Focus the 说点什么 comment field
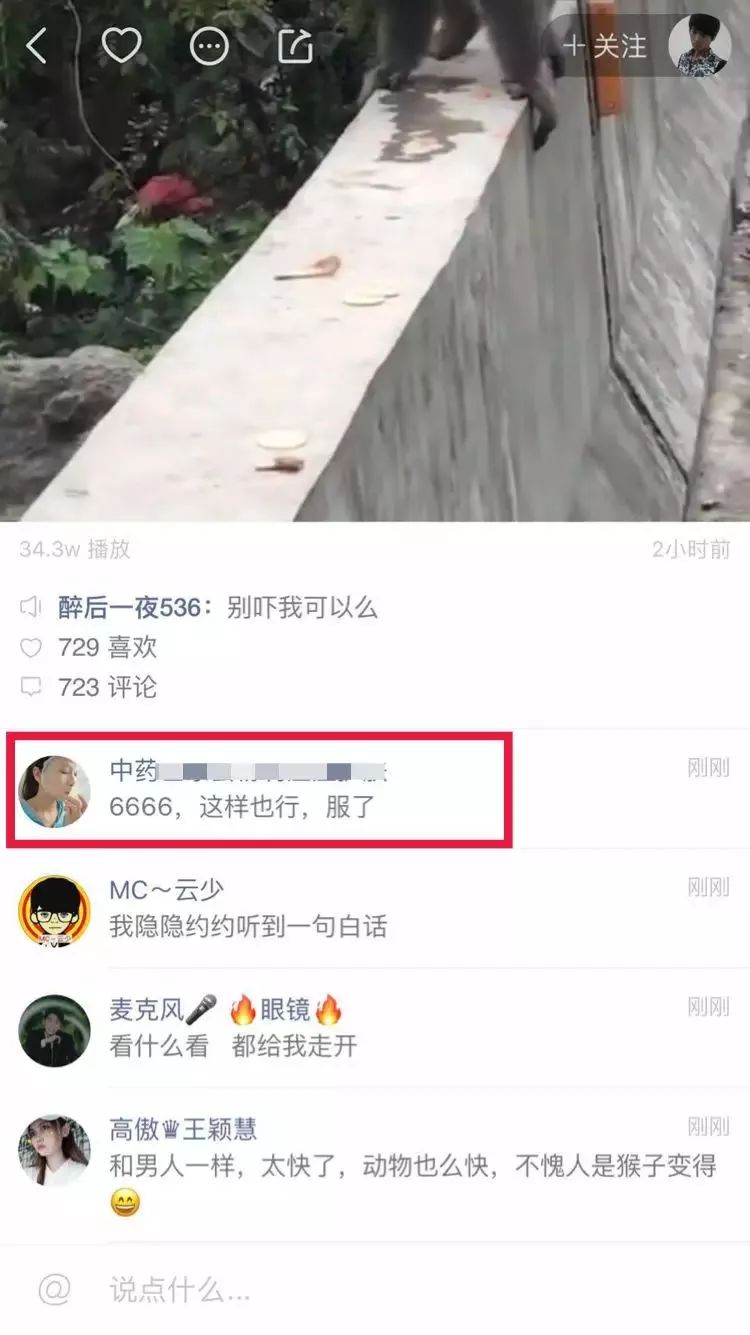The height and width of the screenshot is (1335, 750). [400, 1290]
